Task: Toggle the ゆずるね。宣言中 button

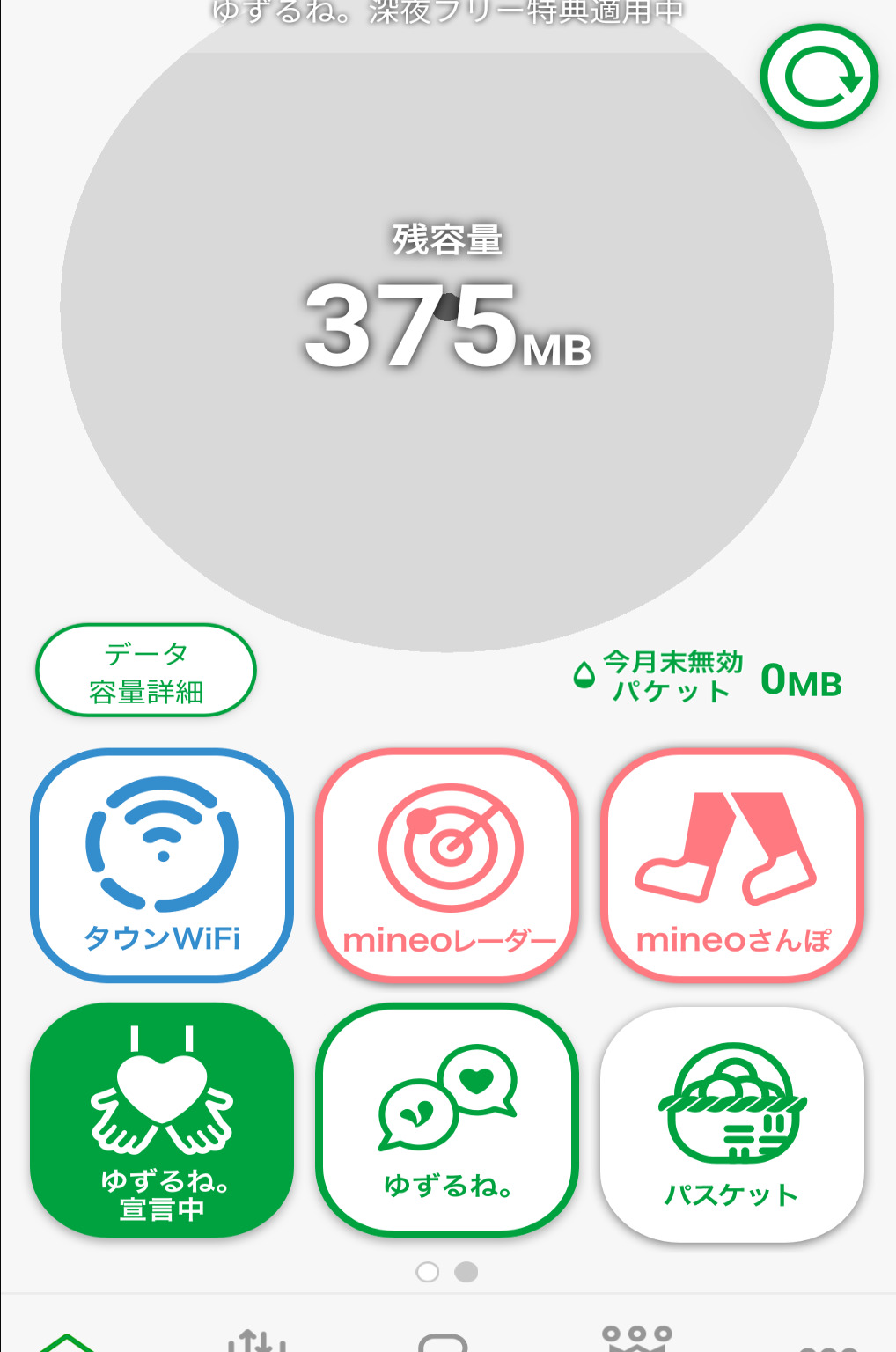Action: 162,1120
